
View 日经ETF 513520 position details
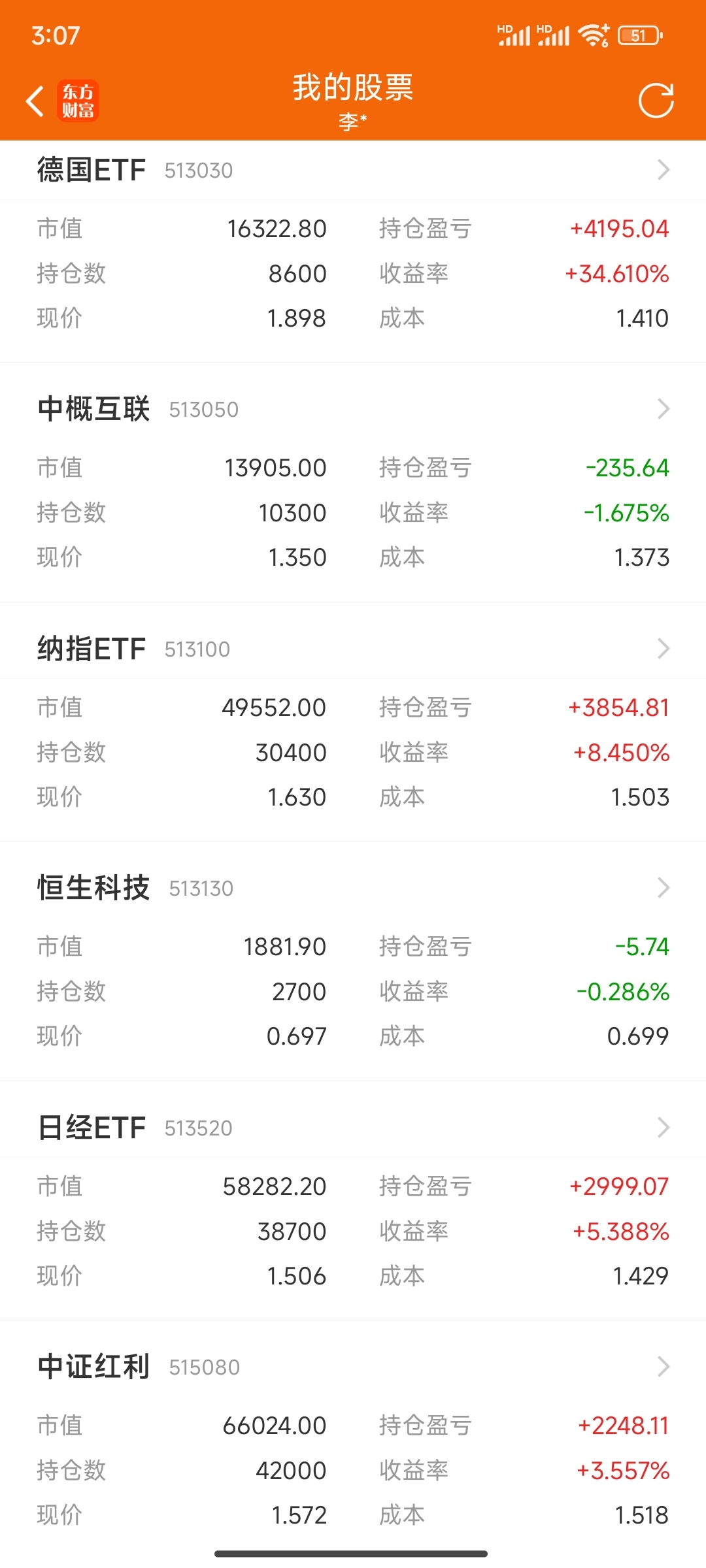click(x=353, y=1128)
